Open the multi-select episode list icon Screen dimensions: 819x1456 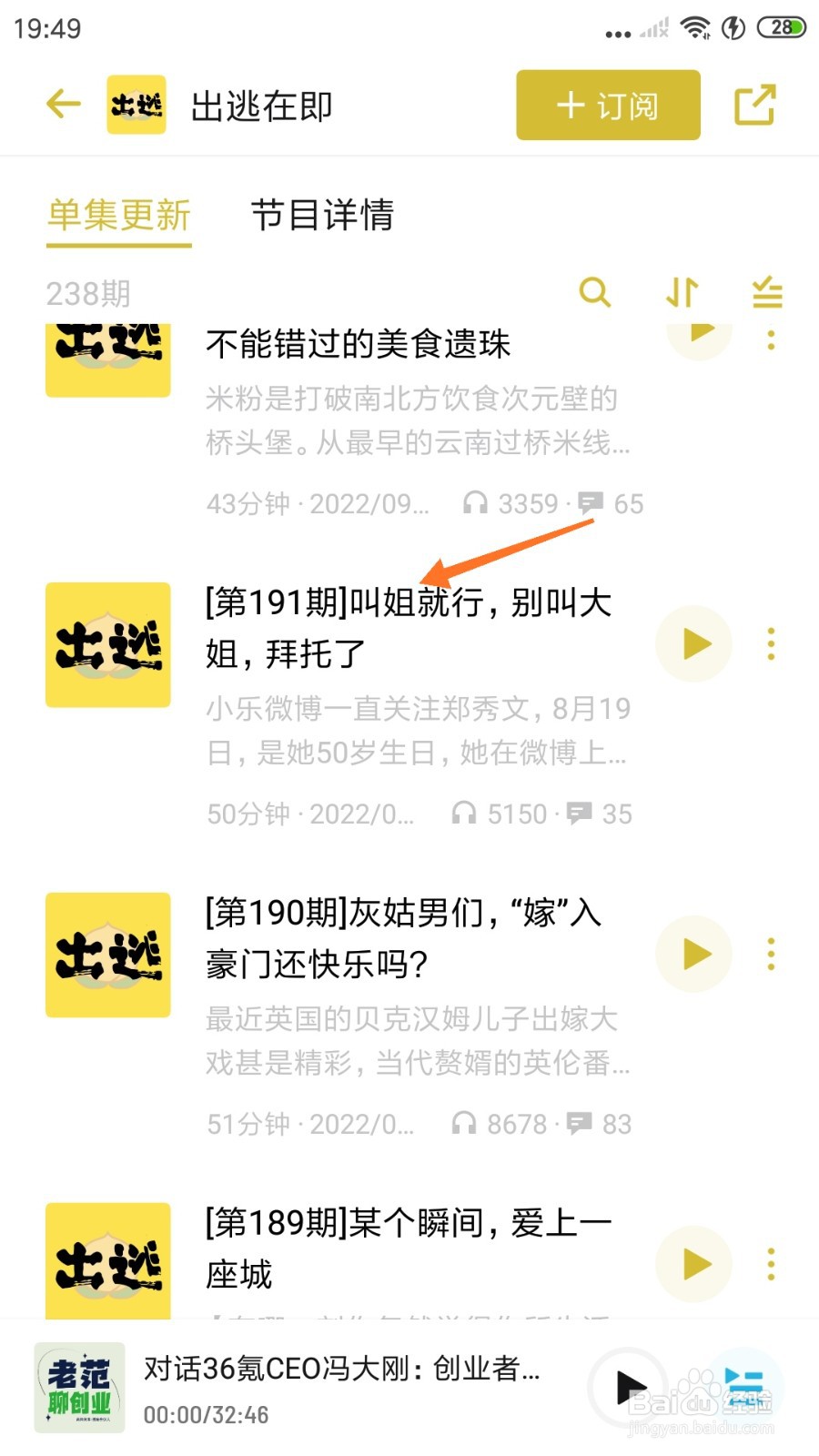coord(767,293)
